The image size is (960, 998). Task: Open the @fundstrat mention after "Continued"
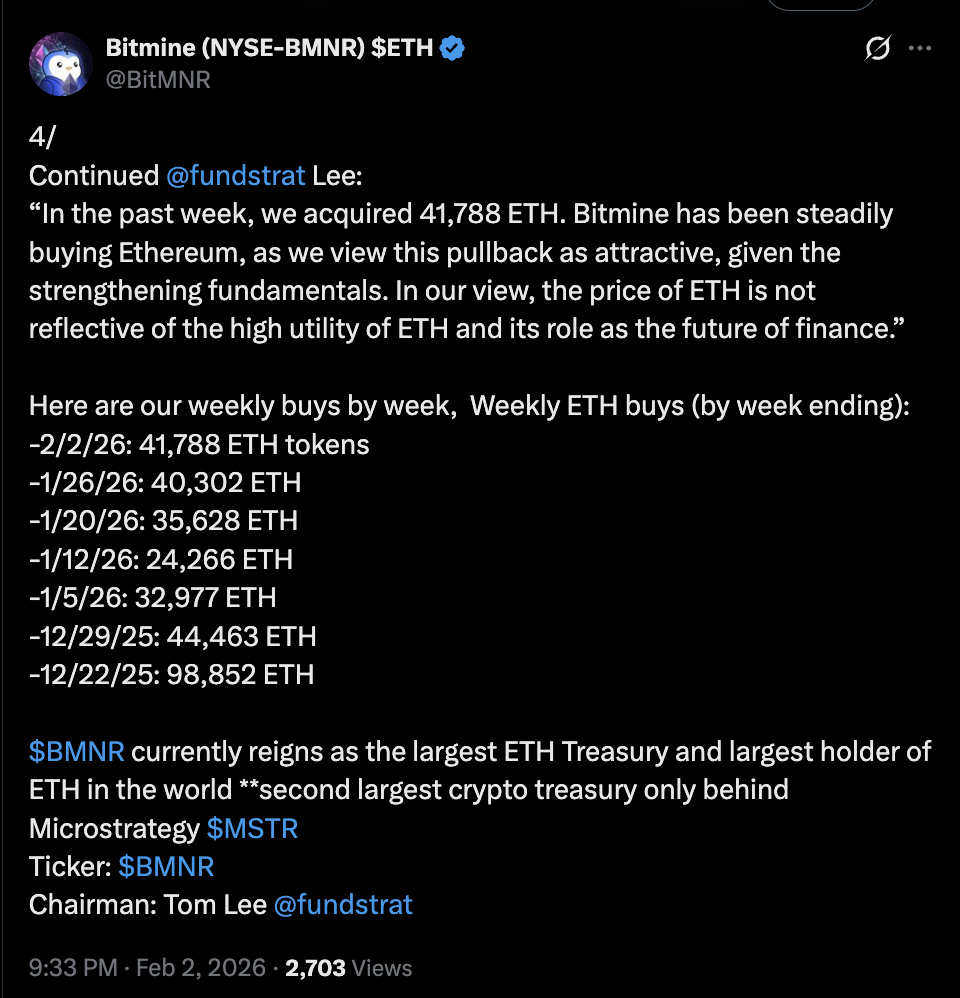235,176
